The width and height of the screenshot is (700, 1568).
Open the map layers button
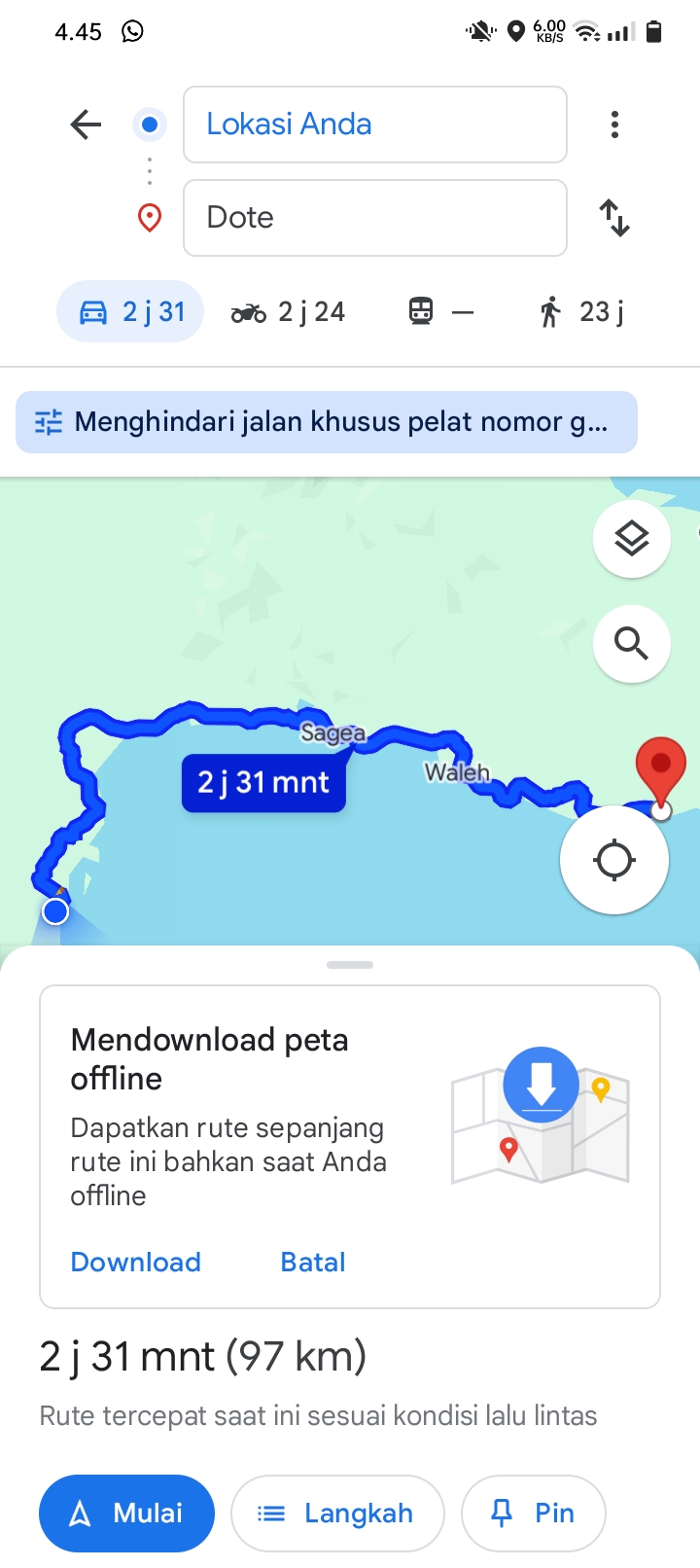[632, 538]
